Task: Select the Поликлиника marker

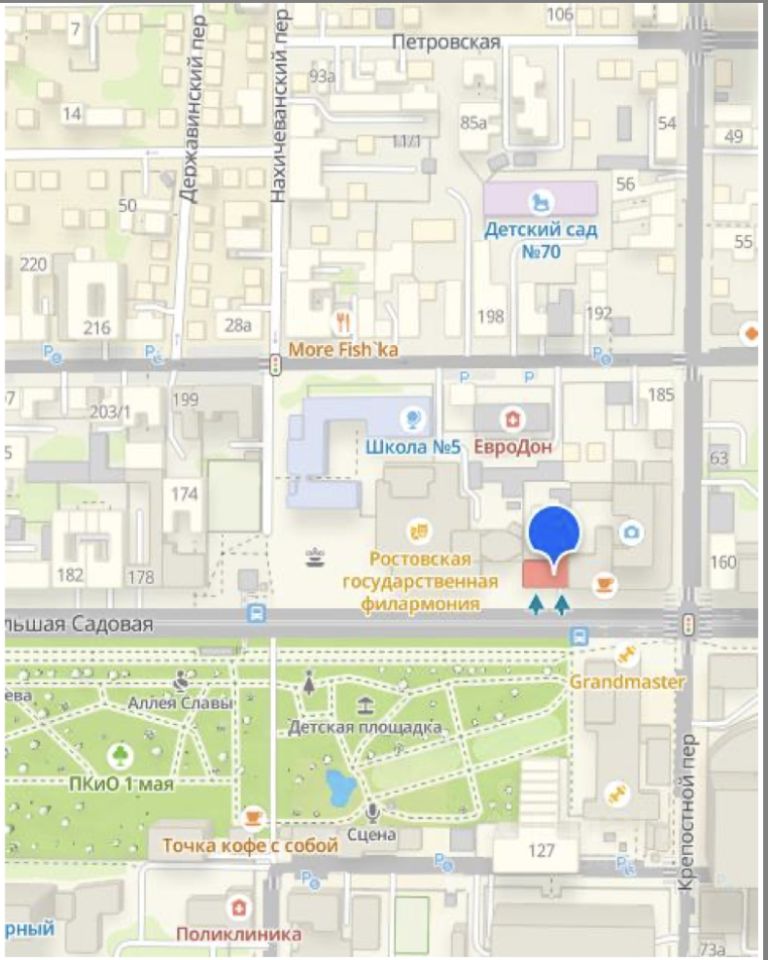Action: (x=239, y=908)
